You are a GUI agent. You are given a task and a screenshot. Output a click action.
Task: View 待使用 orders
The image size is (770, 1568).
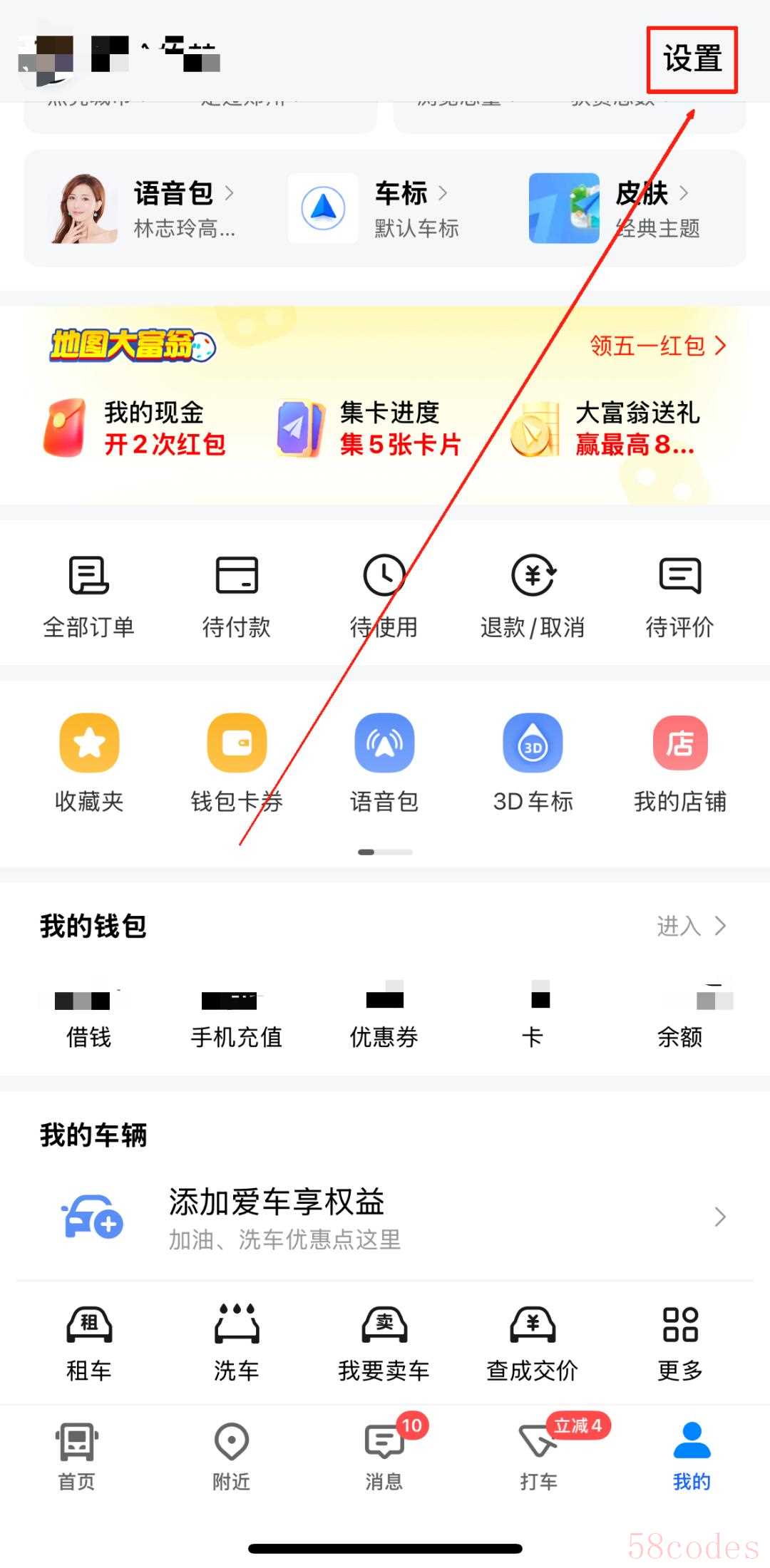tap(384, 596)
